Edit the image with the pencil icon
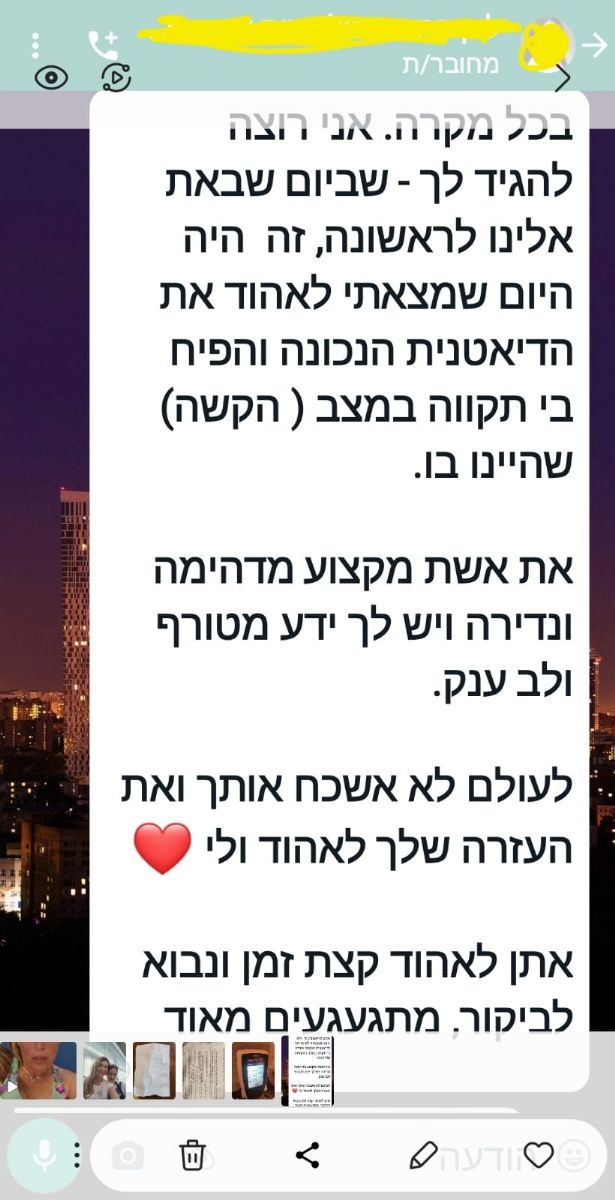The height and width of the screenshot is (1200, 615). (x=424, y=1155)
